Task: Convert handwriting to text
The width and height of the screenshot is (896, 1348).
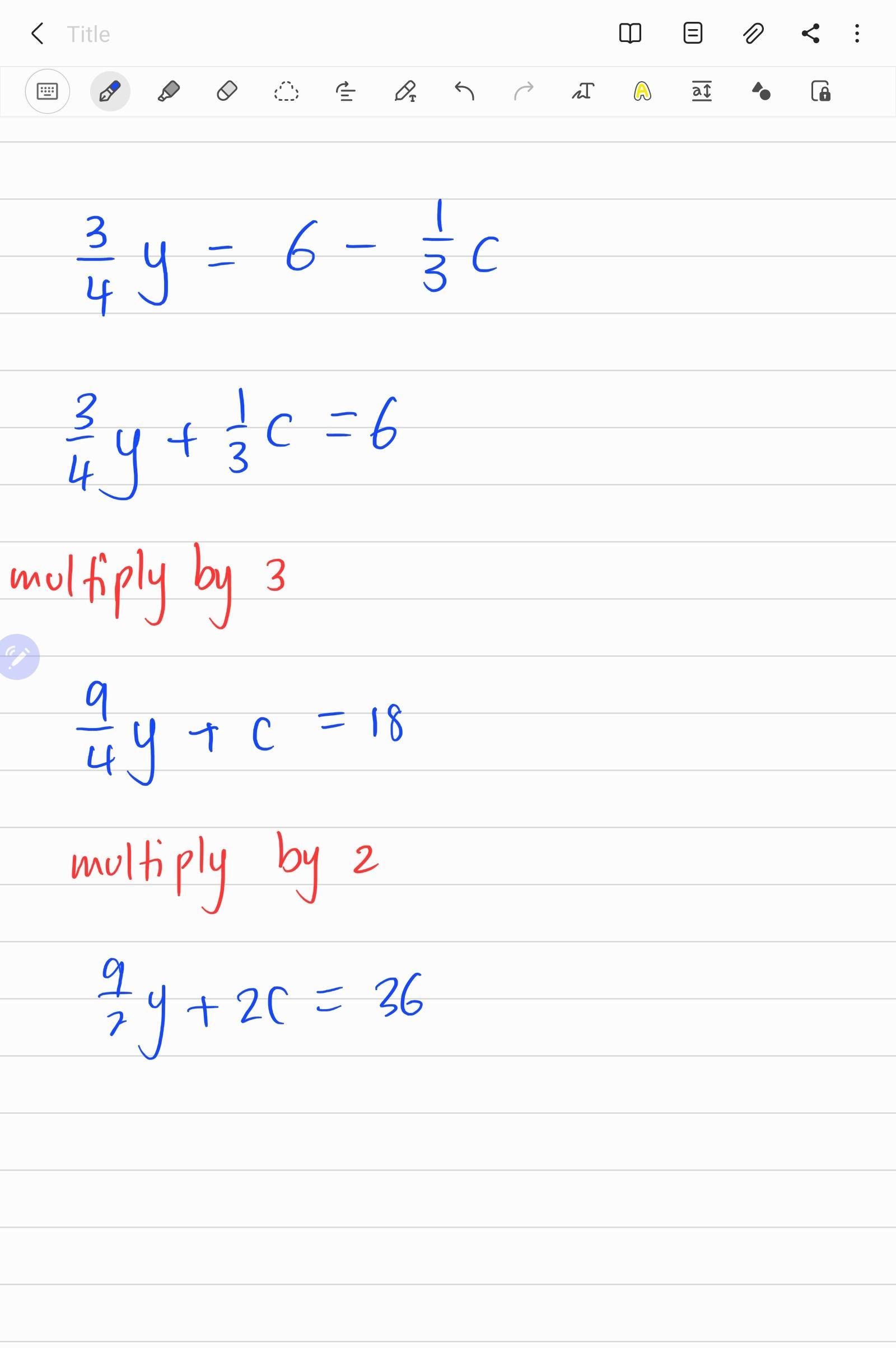Action: pyautogui.click(x=583, y=91)
